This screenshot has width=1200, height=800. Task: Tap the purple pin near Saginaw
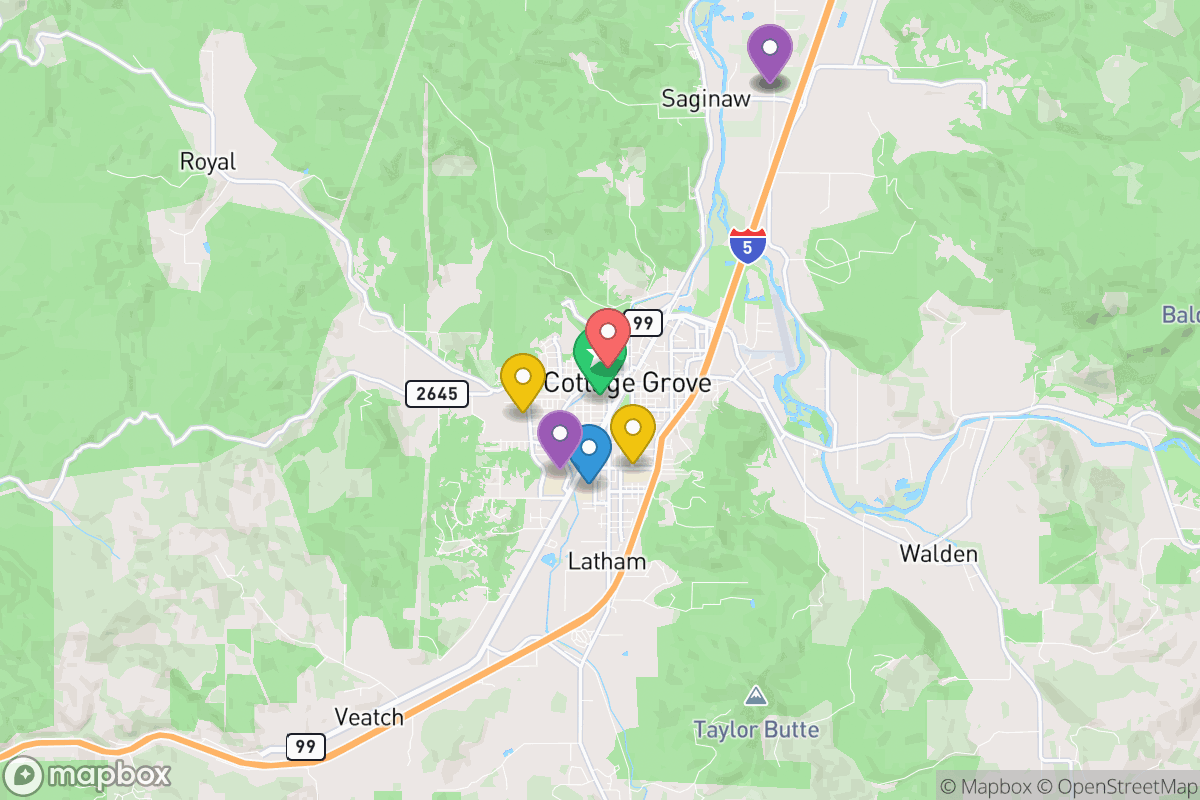770,48
